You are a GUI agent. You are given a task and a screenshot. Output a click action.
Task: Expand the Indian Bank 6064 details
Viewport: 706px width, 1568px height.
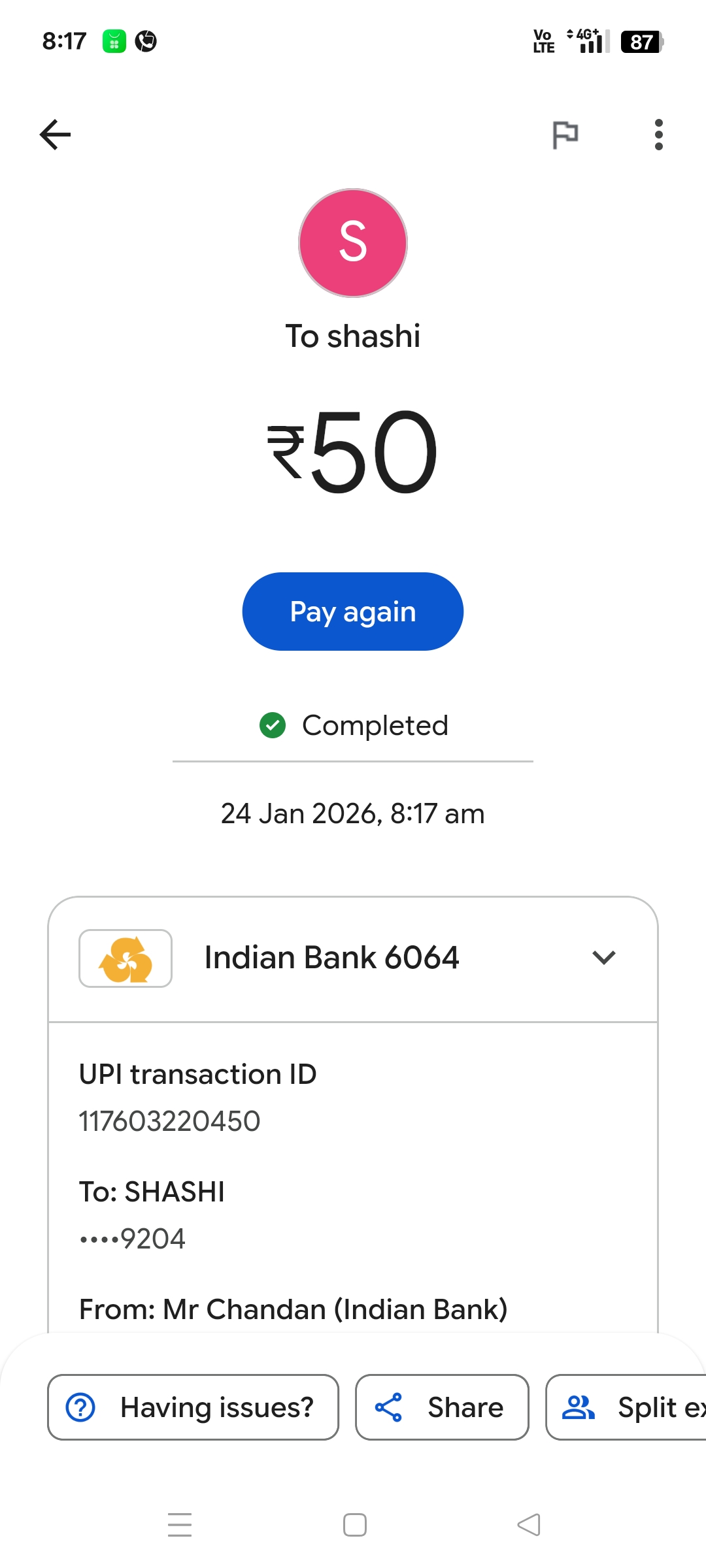coord(604,958)
